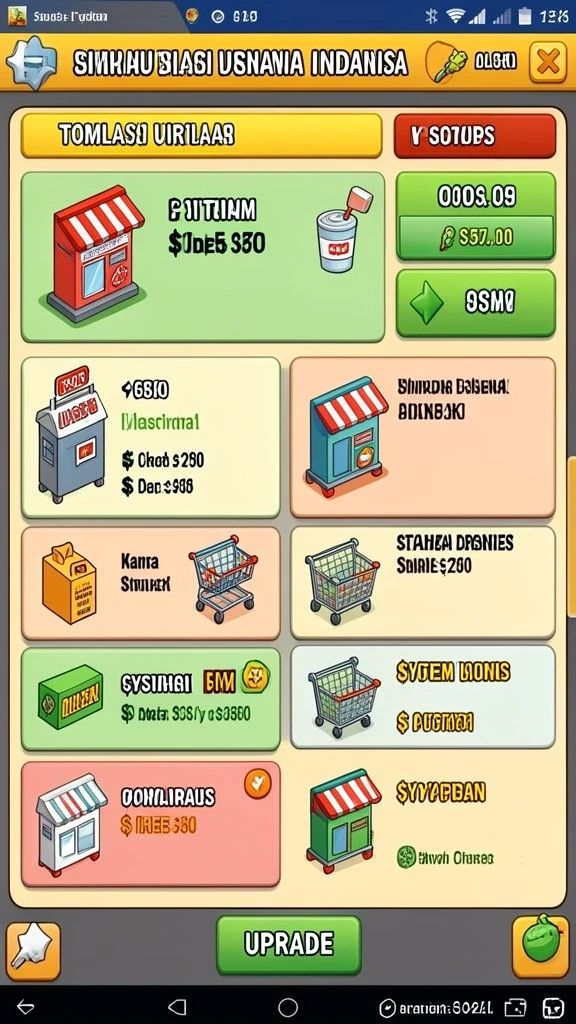Tap the green diamond 9SM0 button
The height and width of the screenshot is (1024, 576).
(x=476, y=303)
